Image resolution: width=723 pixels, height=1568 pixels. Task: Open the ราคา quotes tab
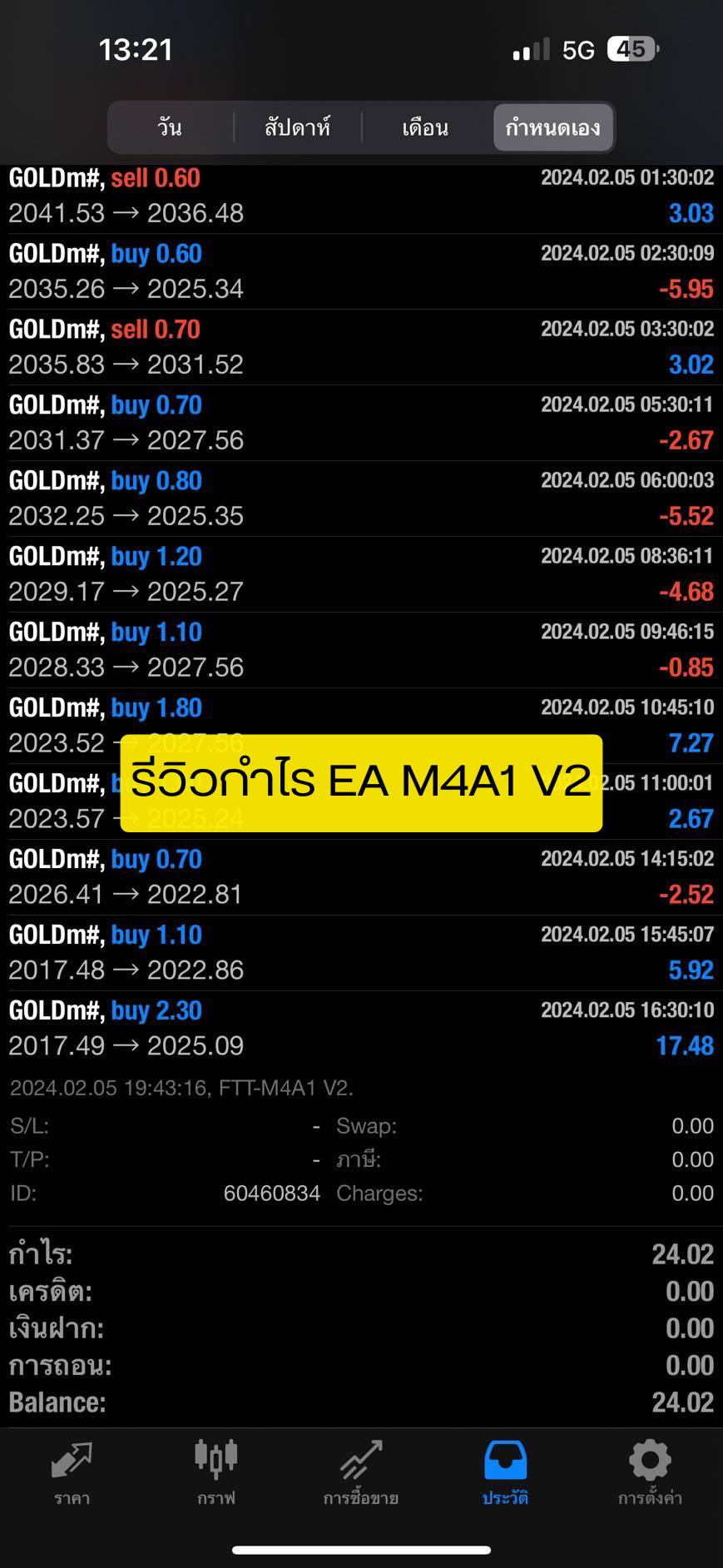[x=72, y=1473]
